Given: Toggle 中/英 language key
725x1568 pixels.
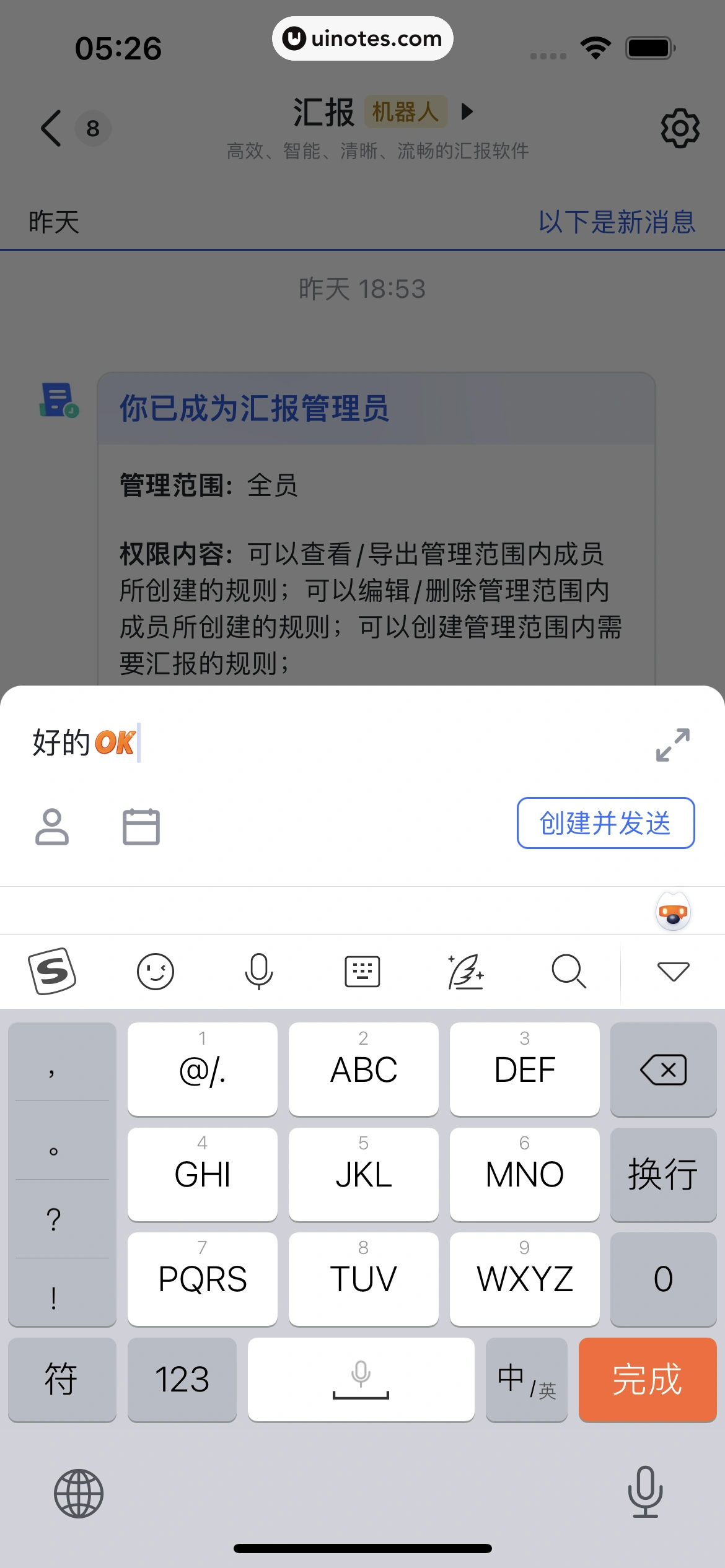Looking at the screenshot, I should (526, 1379).
